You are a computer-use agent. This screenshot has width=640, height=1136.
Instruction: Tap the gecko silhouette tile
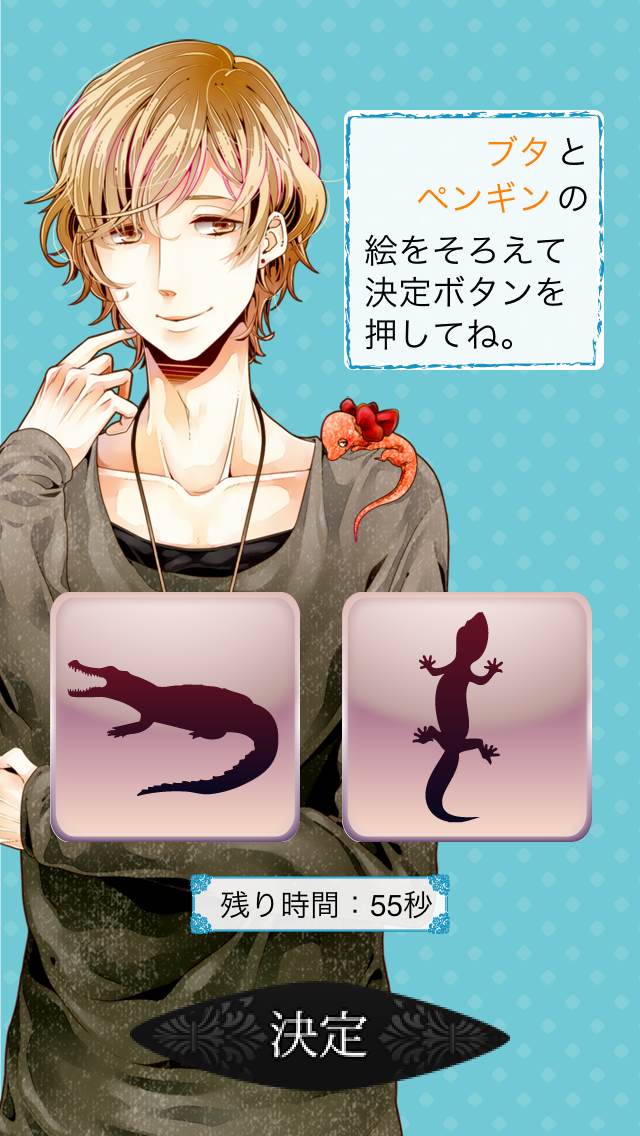click(x=466, y=716)
